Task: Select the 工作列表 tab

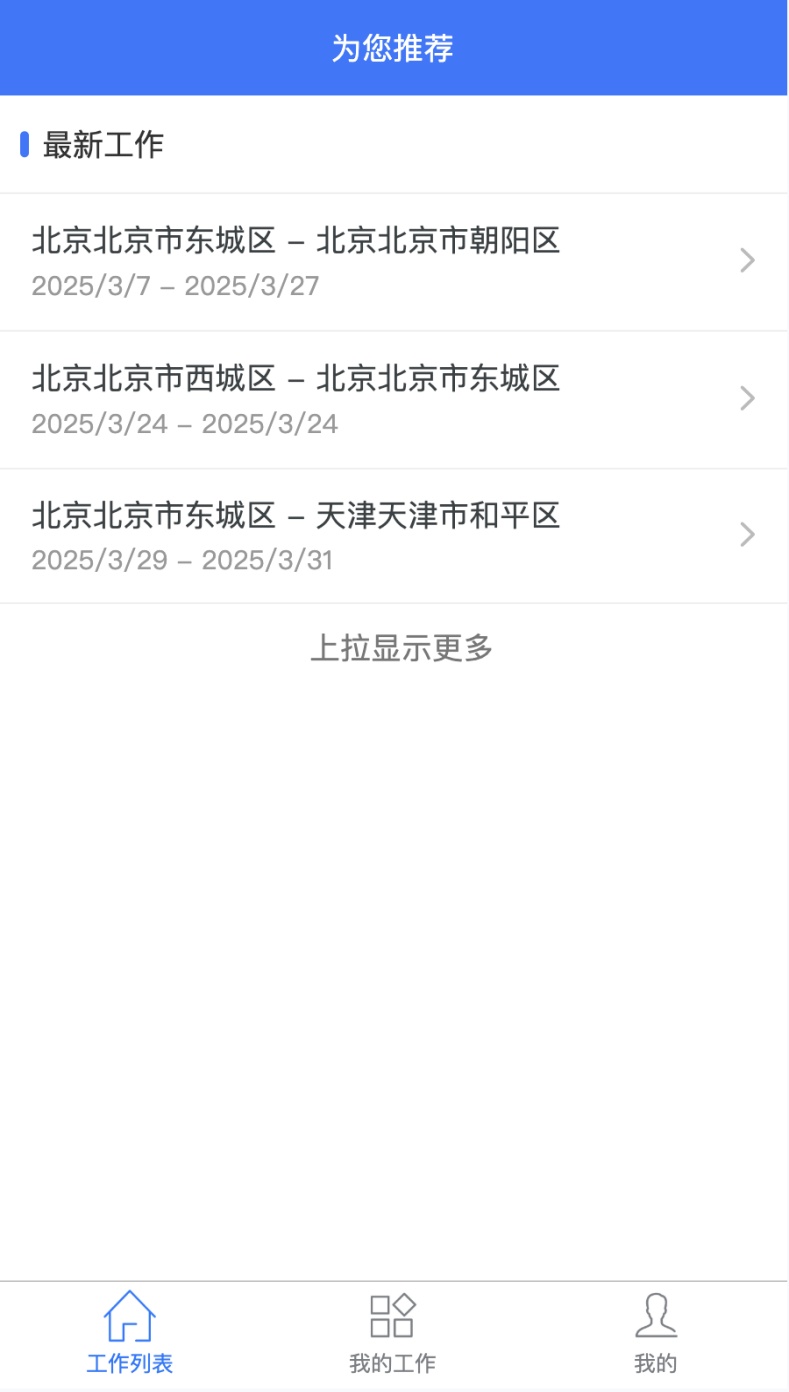Action: pyautogui.click(x=130, y=1333)
